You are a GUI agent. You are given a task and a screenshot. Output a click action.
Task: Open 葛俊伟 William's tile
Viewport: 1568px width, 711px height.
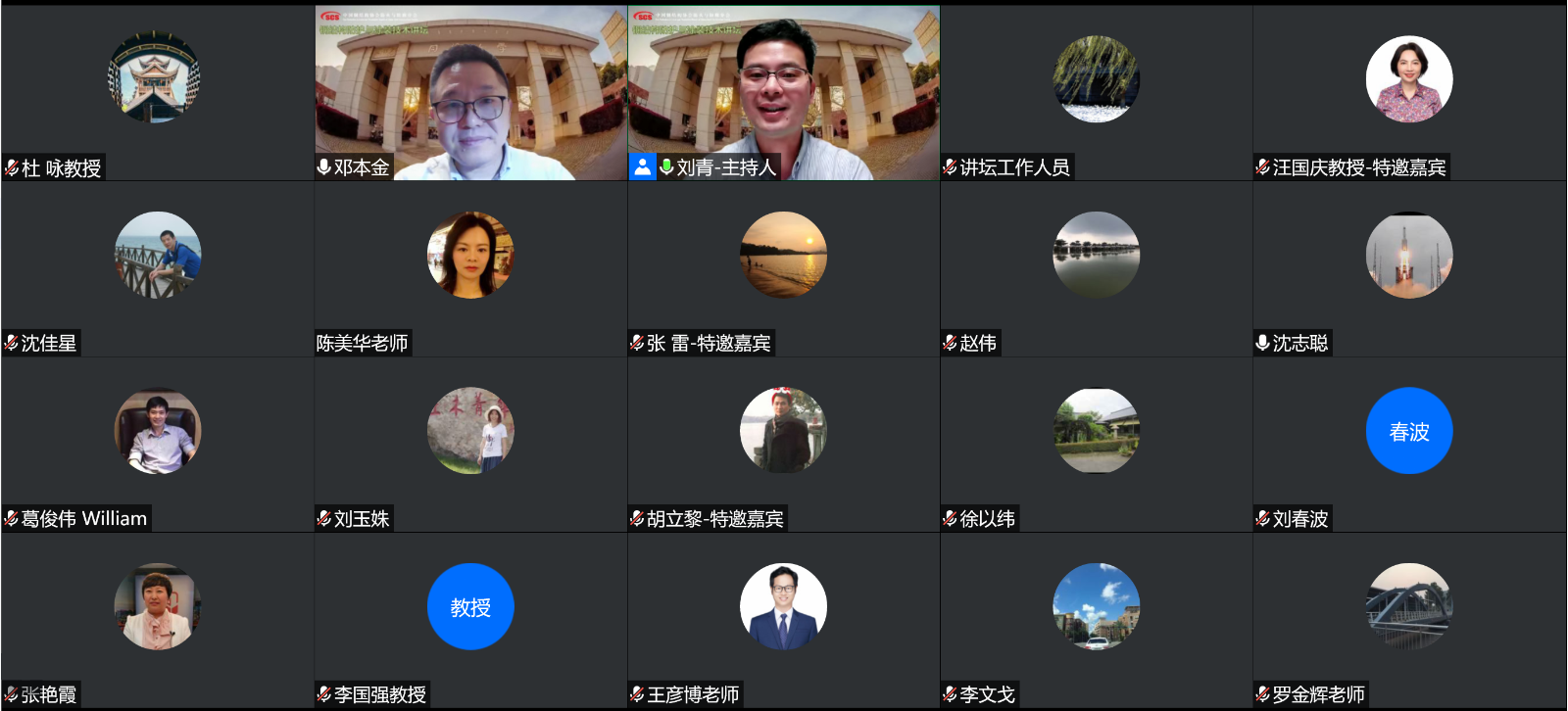tap(157, 443)
